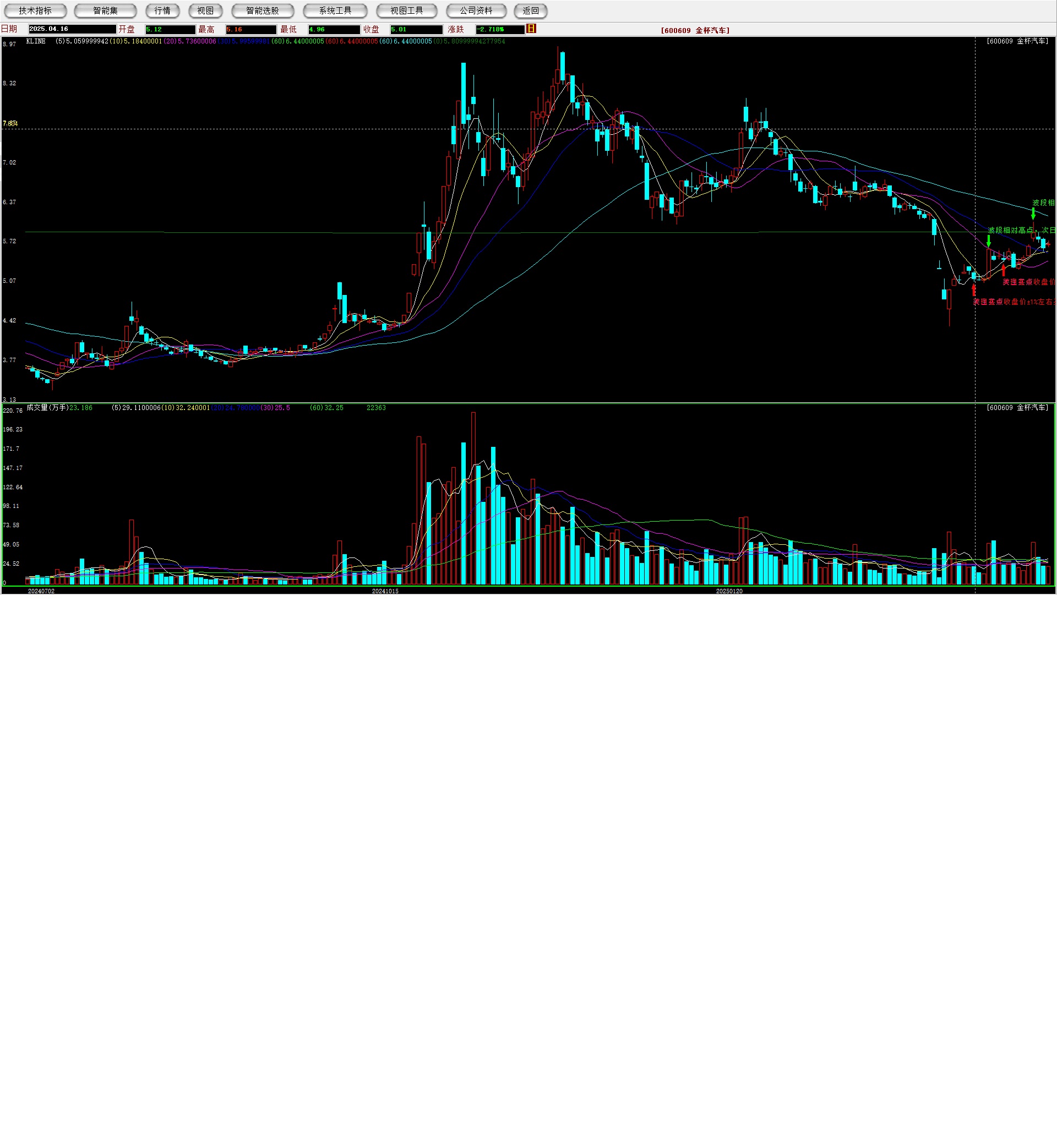Open 智能选股 stock screener

(263, 11)
